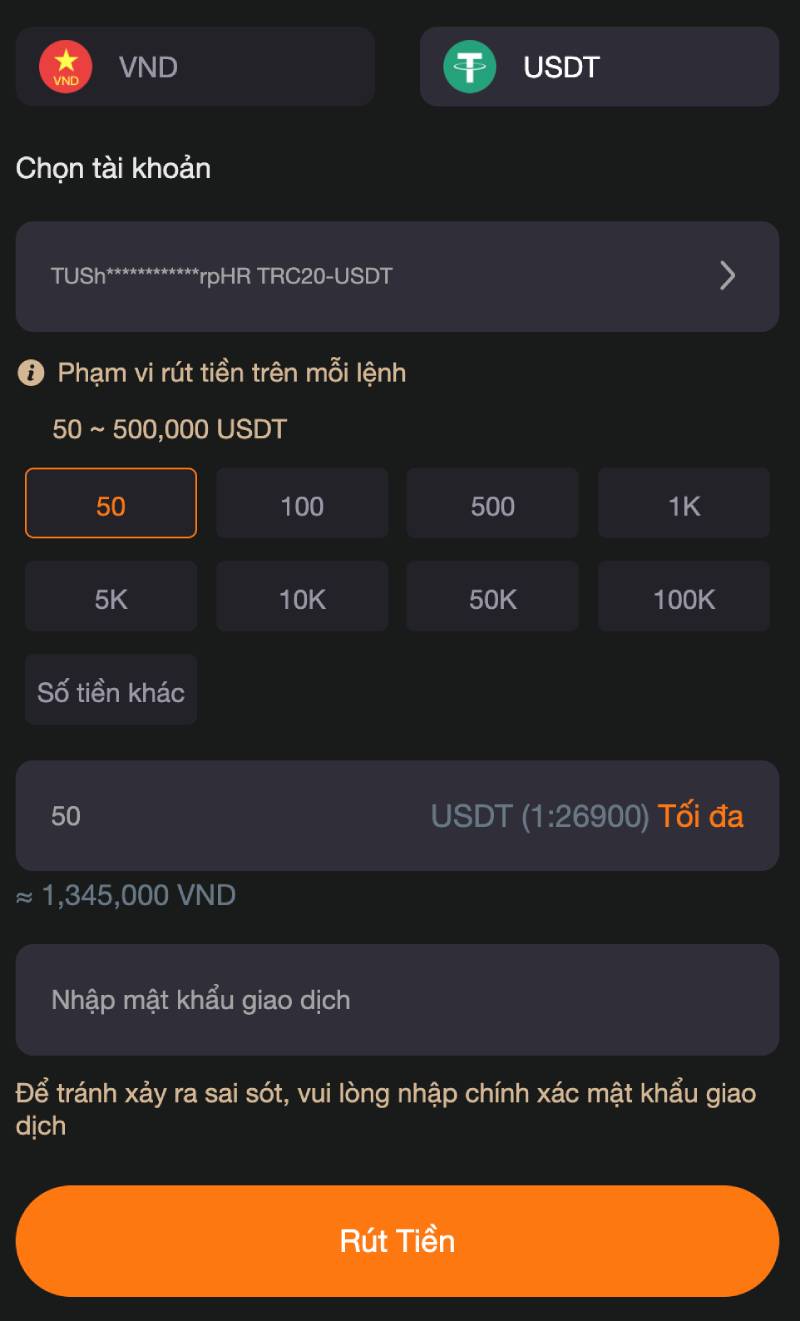
Task: Tap Tối đa to use max amount
Action: [700, 816]
